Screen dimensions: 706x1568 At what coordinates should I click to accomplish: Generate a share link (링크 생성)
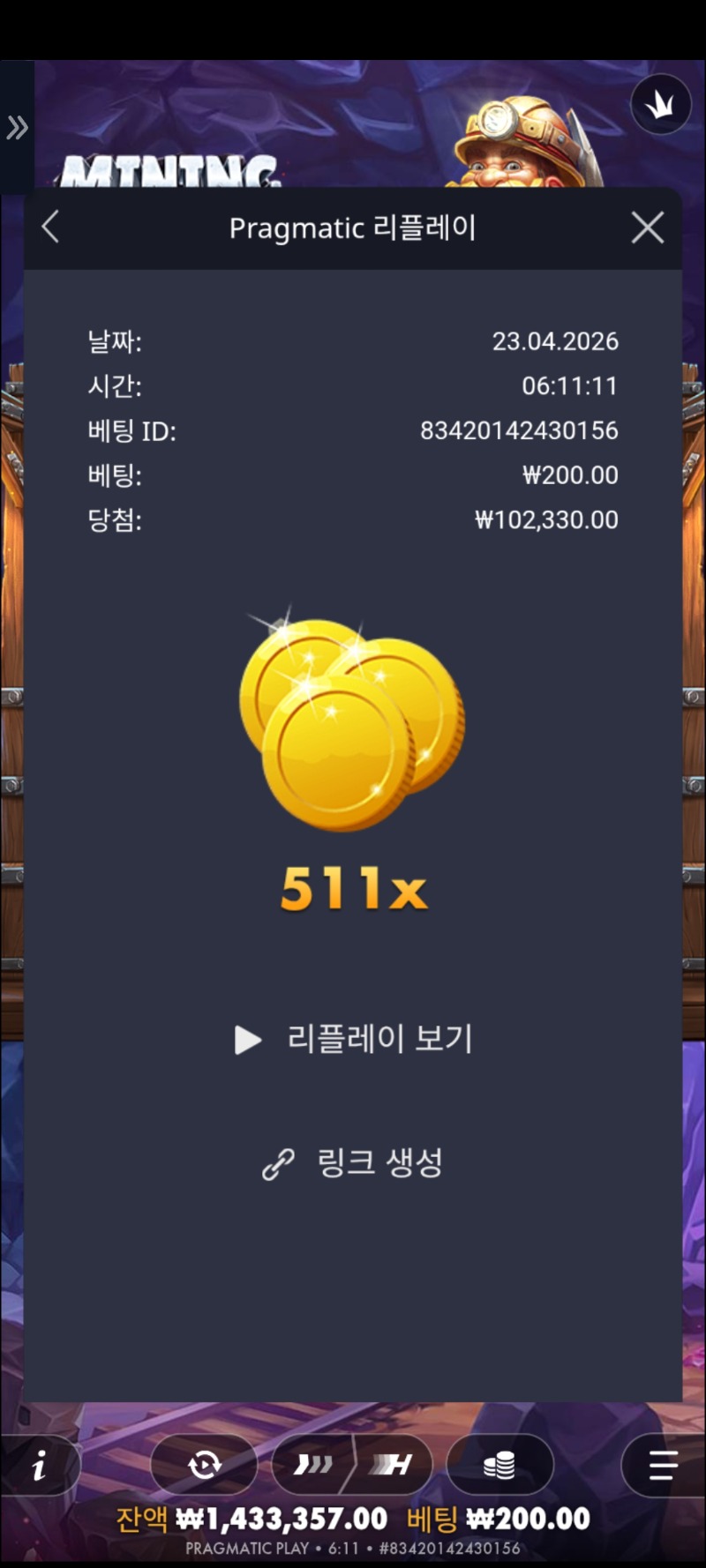click(x=353, y=1163)
